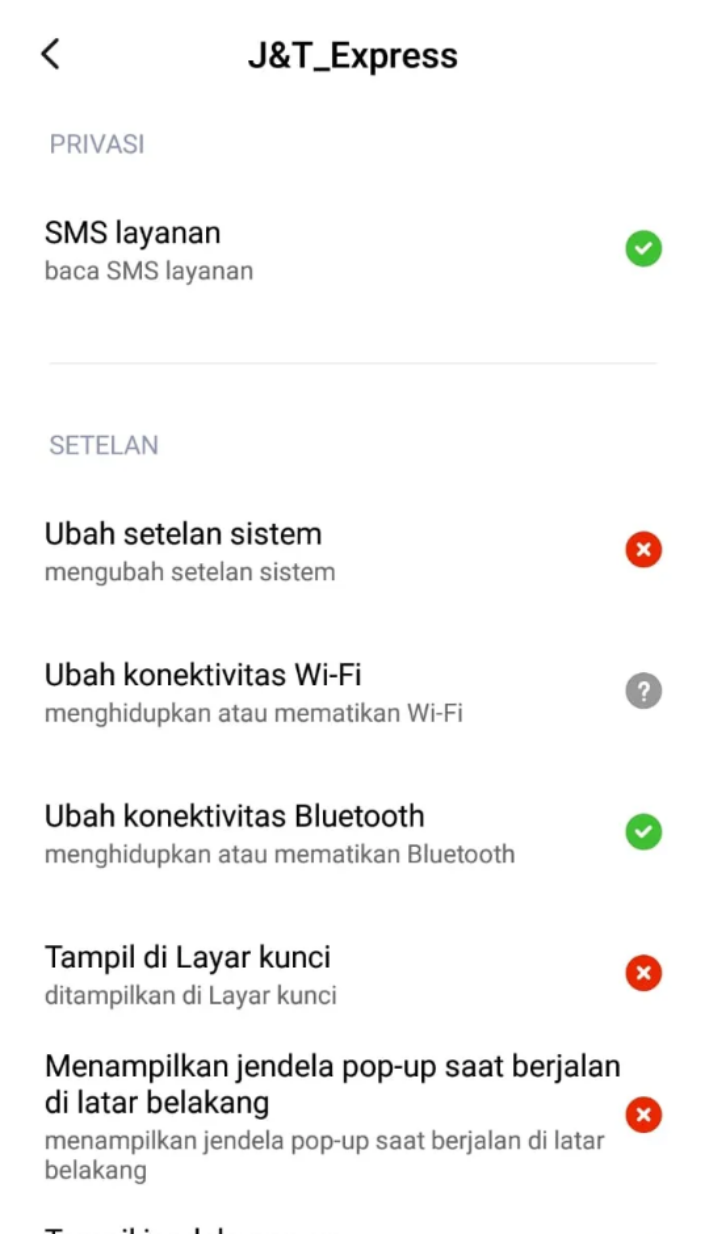Screen dimensions: 709x1234
Task: Go back from J&T_Express permissions
Action: (x=51, y=55)
